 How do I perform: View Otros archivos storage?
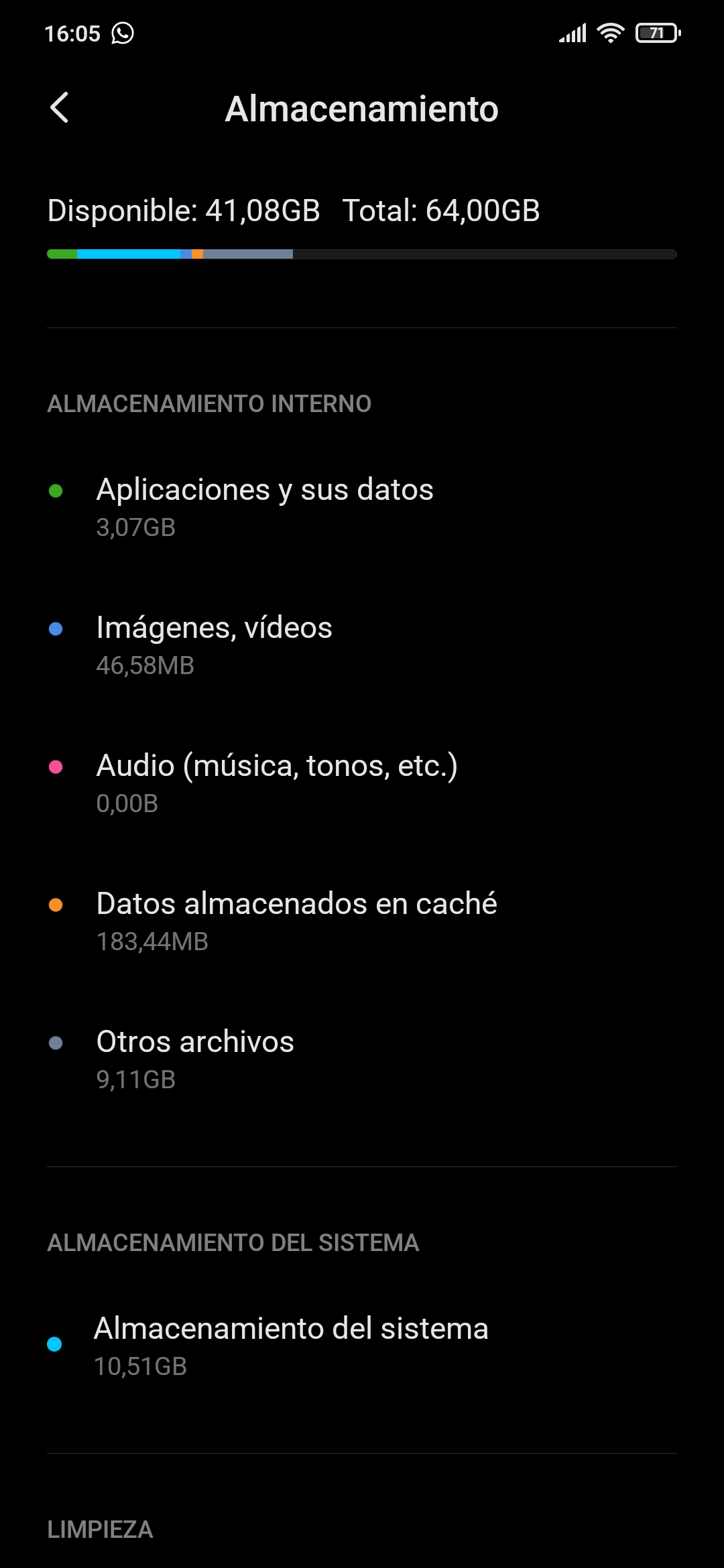(x=196, y=1059)
